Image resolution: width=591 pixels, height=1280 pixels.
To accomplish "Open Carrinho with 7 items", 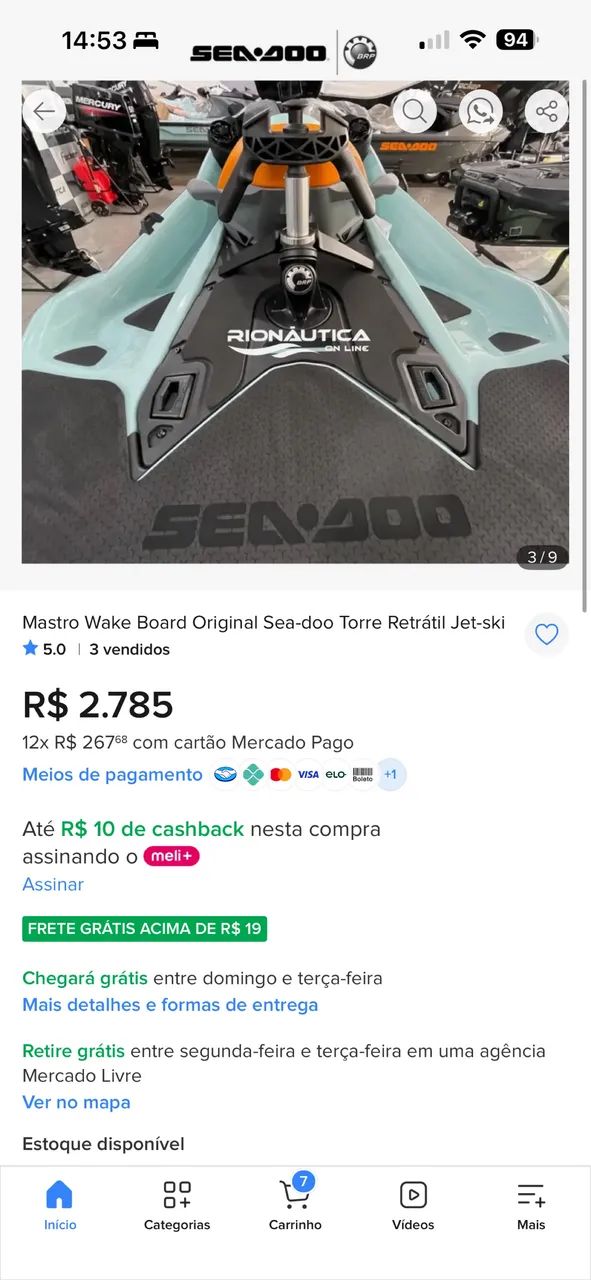I will (x=295, y=1205).
